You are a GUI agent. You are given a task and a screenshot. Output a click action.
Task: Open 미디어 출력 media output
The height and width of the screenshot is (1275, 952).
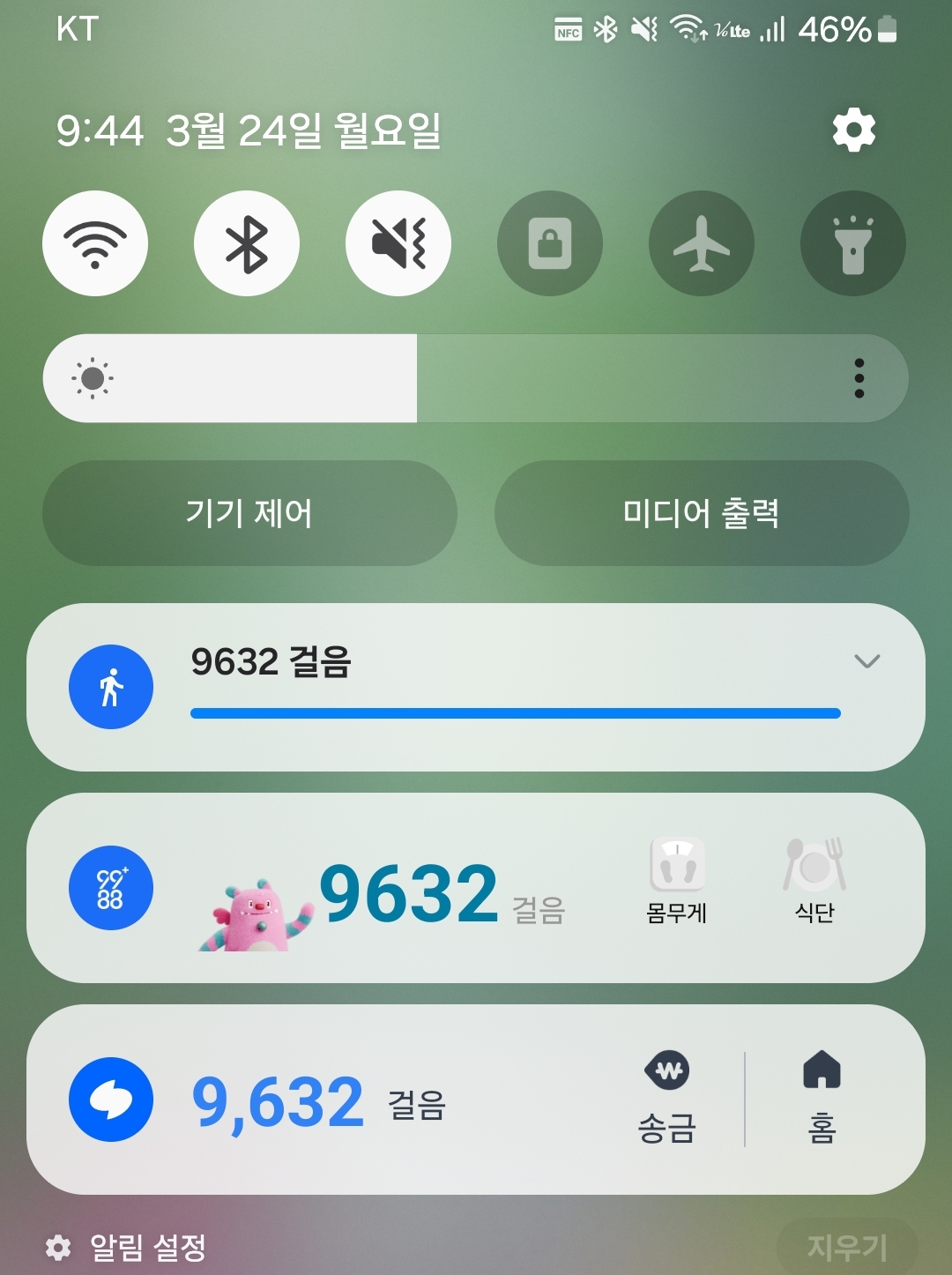[x=702, y=513]
